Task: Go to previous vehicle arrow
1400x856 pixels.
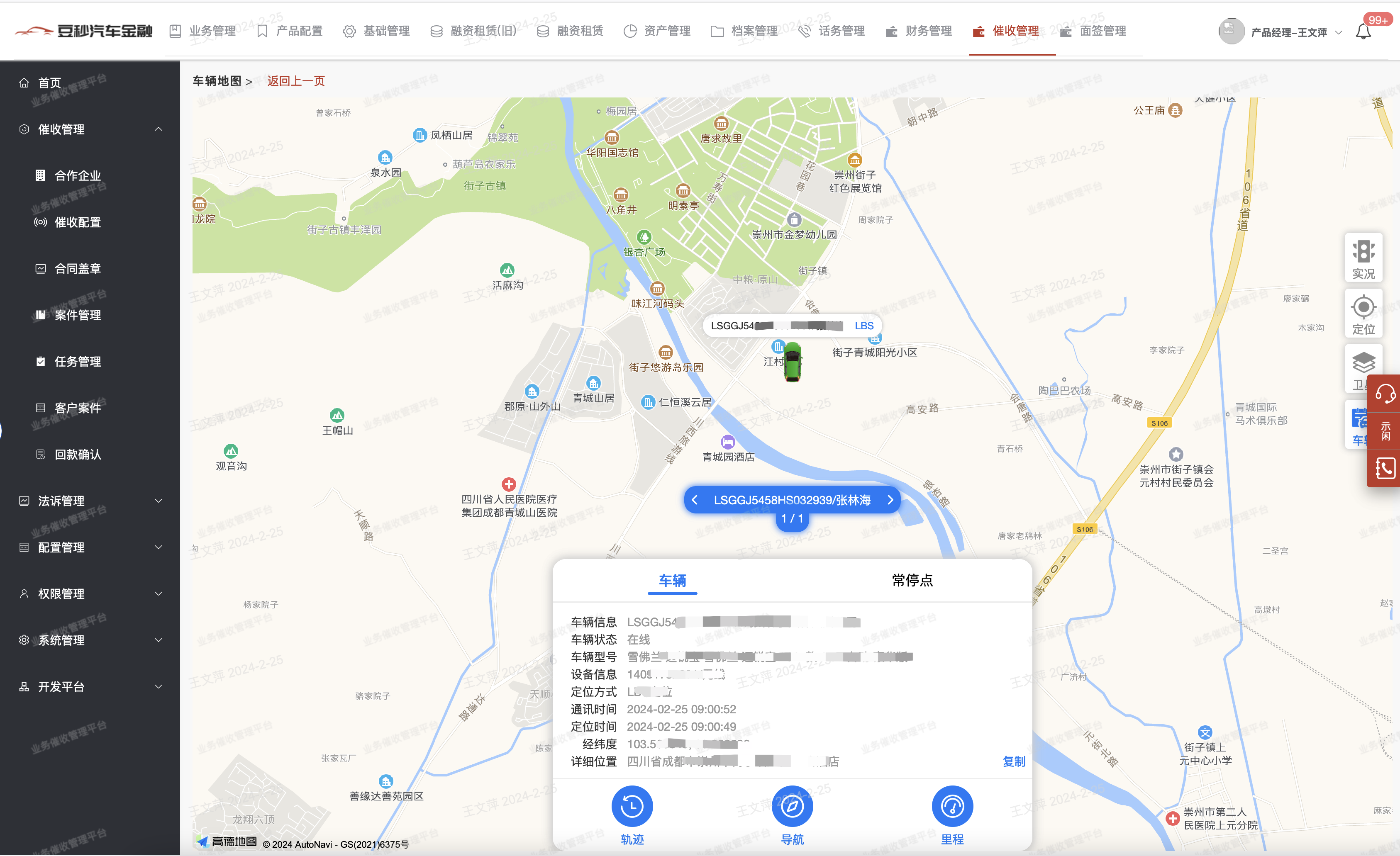Action: [x=694, y=500]
